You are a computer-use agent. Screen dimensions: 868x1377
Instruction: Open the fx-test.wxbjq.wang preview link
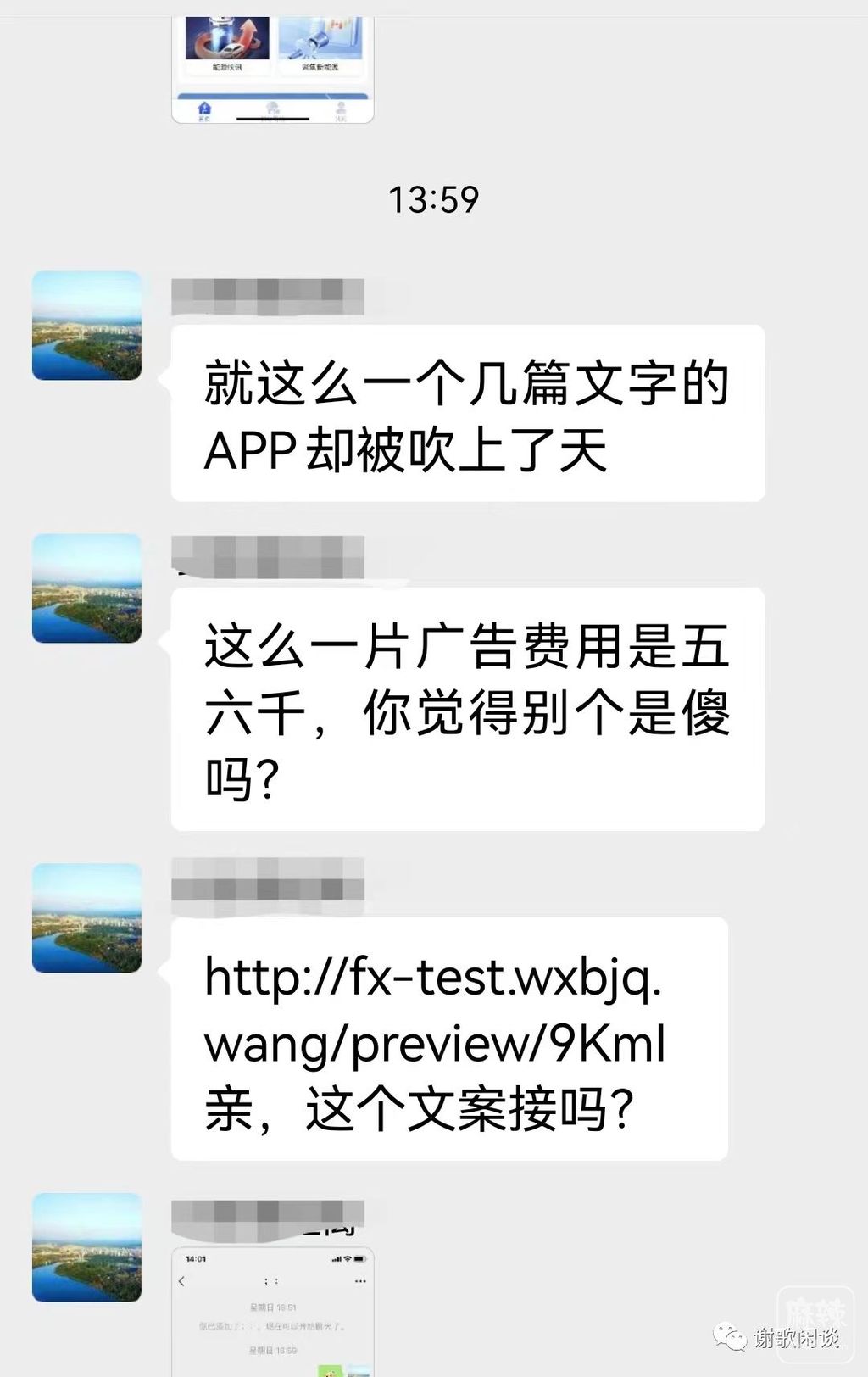(434, 1009)
